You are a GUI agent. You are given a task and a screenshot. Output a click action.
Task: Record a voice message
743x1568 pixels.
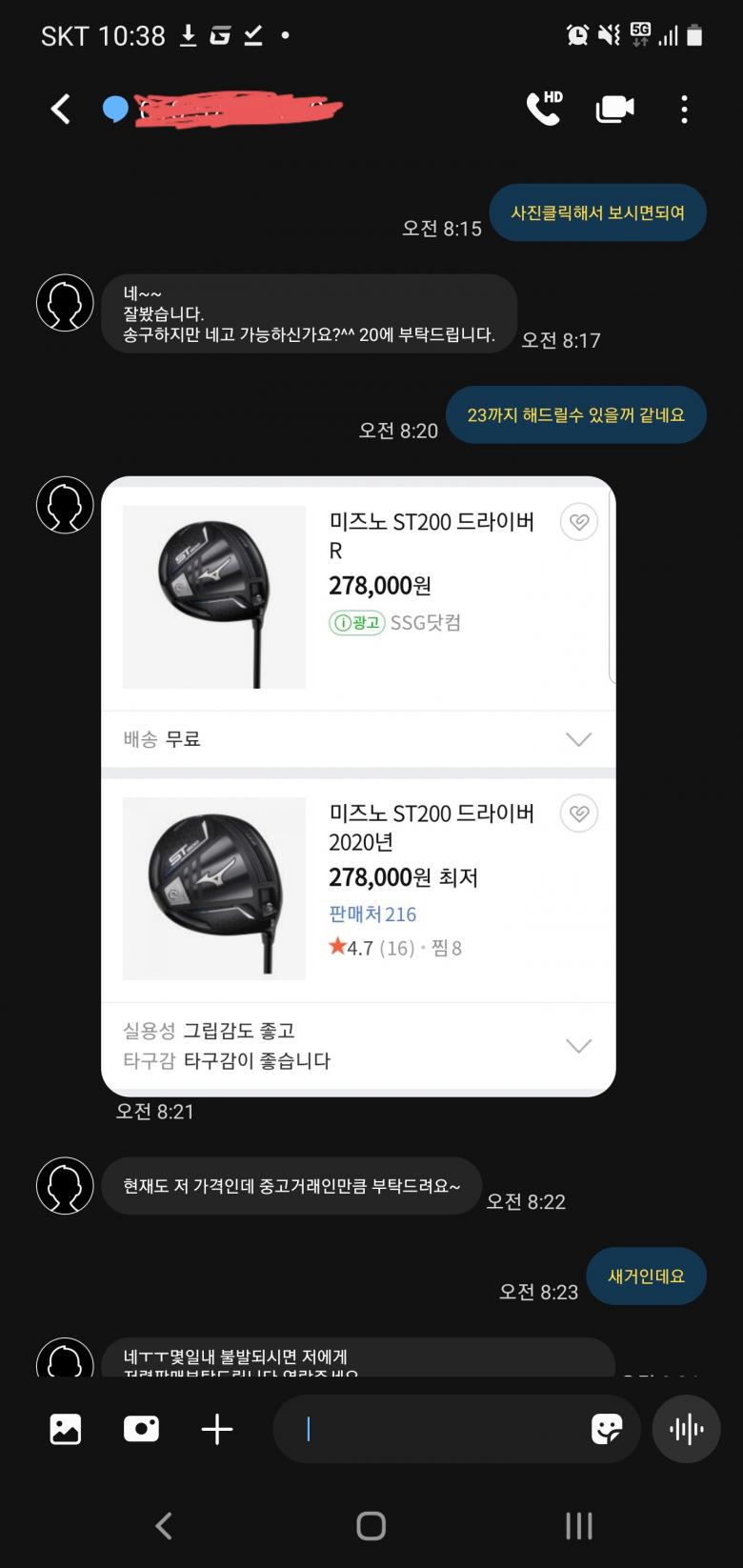[x=686, y=1429]
